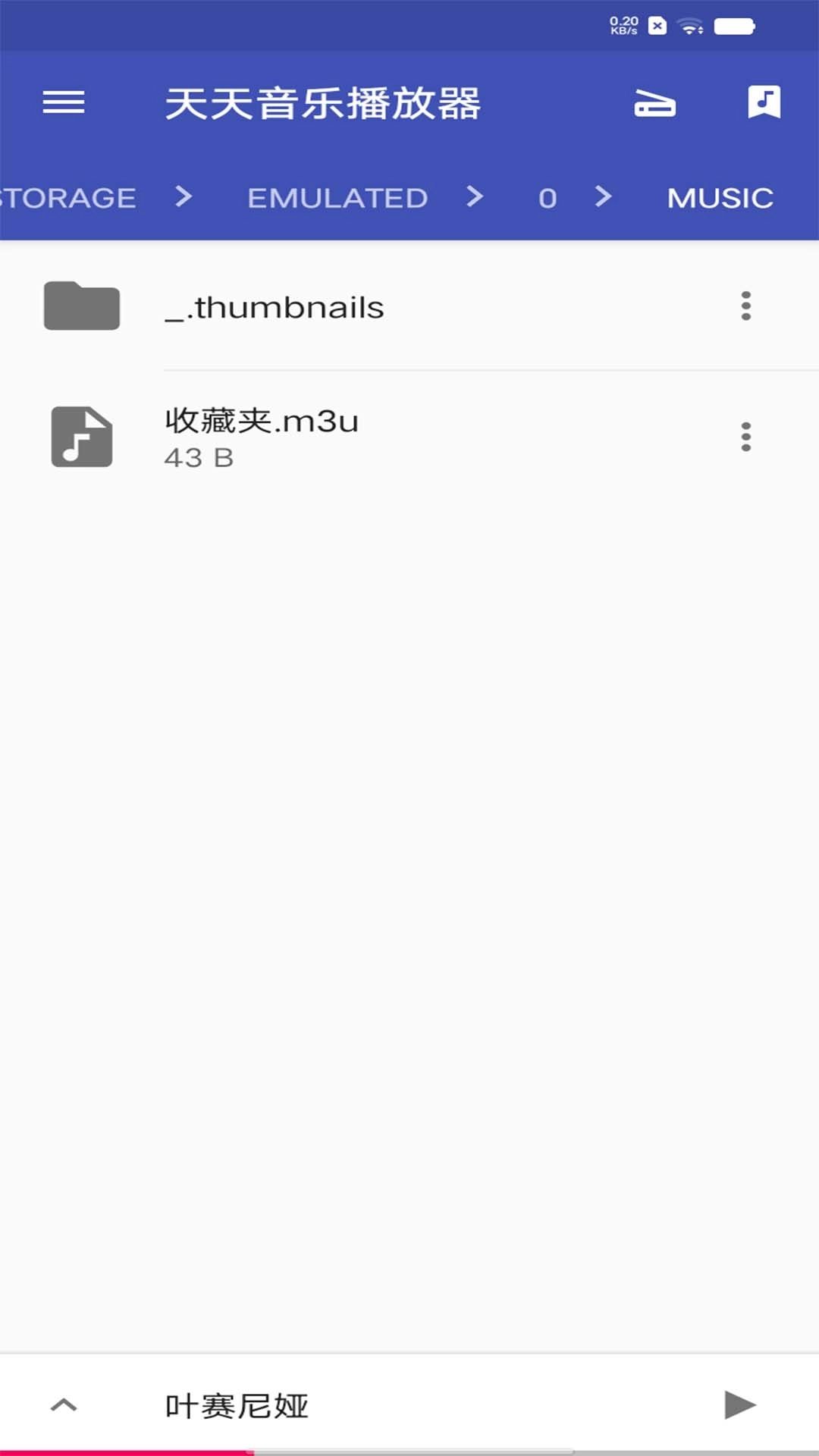Open options menu for _.thumbnails folder
The image size is (819, 1456).
coord(745,306)
